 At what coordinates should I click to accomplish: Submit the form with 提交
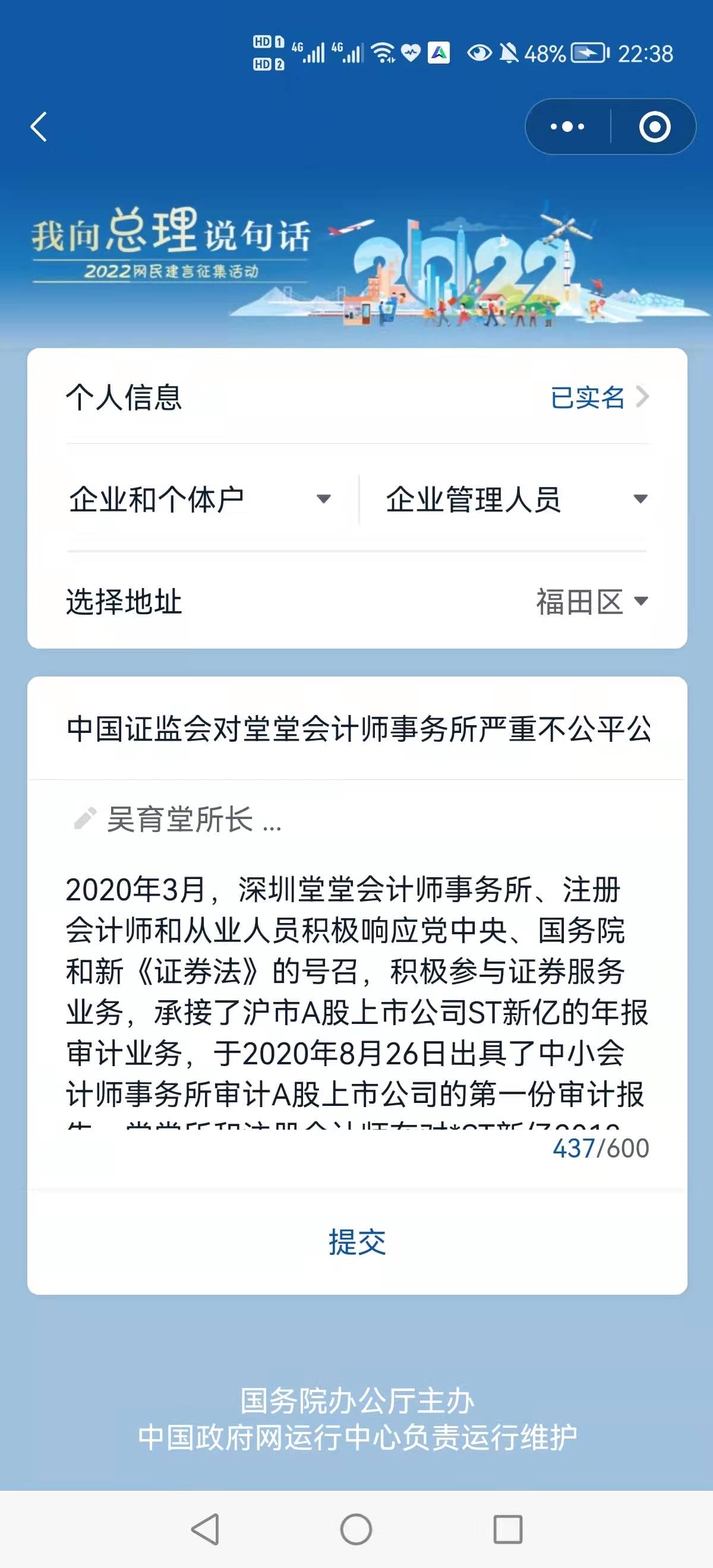(x=357, y=1243)
